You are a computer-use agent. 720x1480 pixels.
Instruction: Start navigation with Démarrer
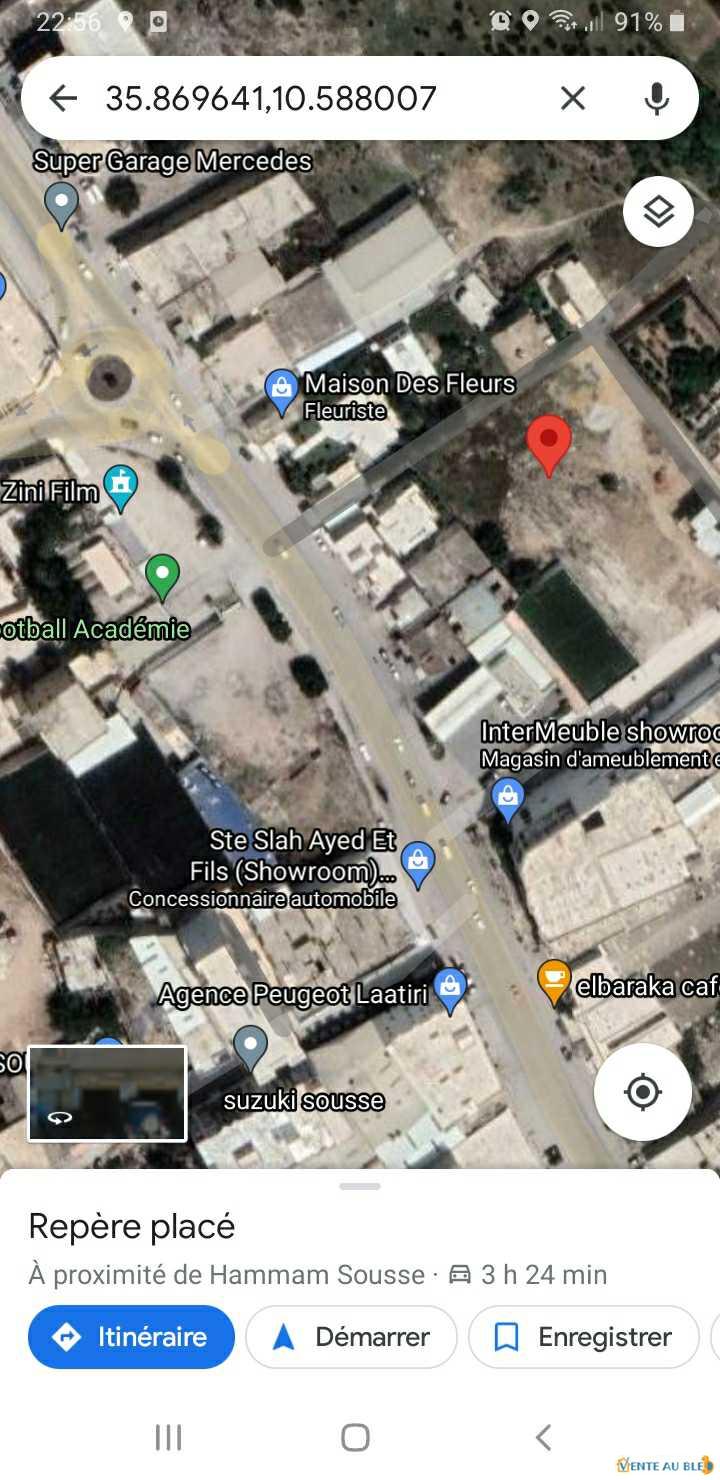[x=351, y=1337]
